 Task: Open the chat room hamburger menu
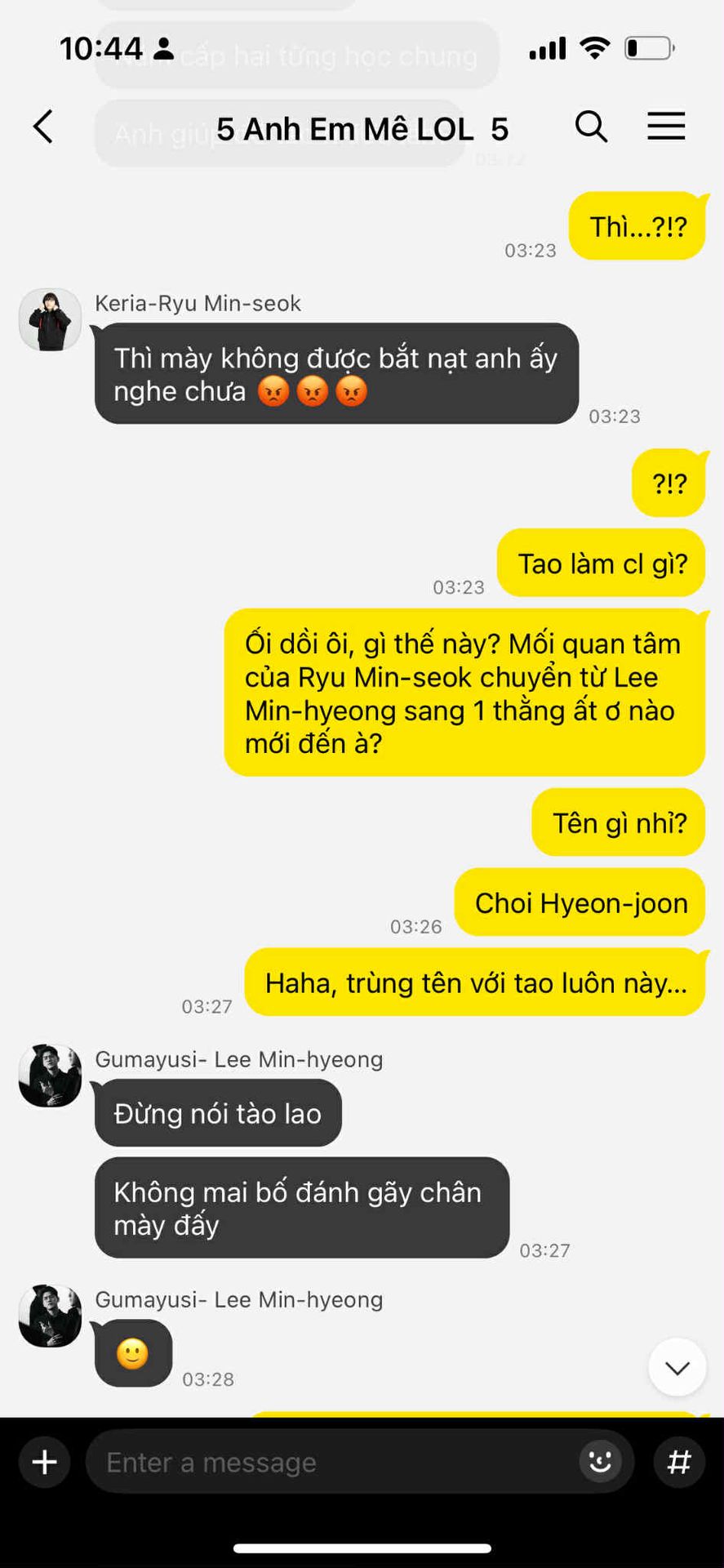(666, 127)
